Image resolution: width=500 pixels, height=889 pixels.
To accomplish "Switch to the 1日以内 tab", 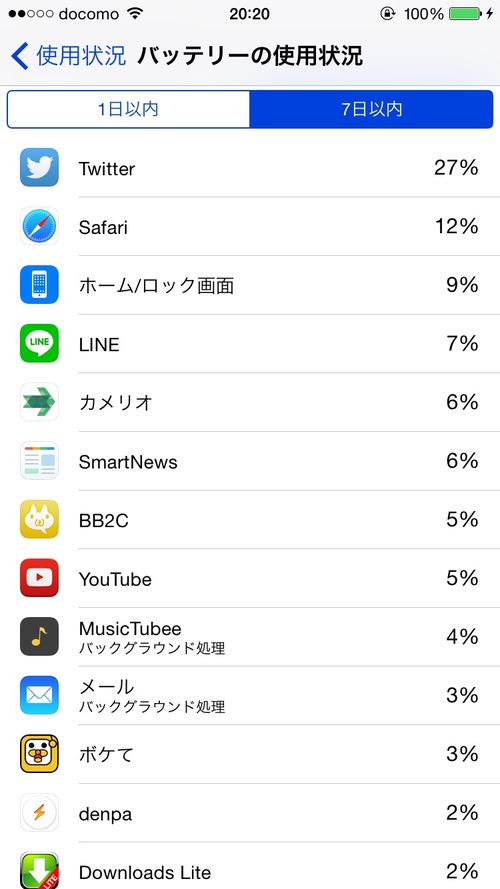I will pos(128,109).
